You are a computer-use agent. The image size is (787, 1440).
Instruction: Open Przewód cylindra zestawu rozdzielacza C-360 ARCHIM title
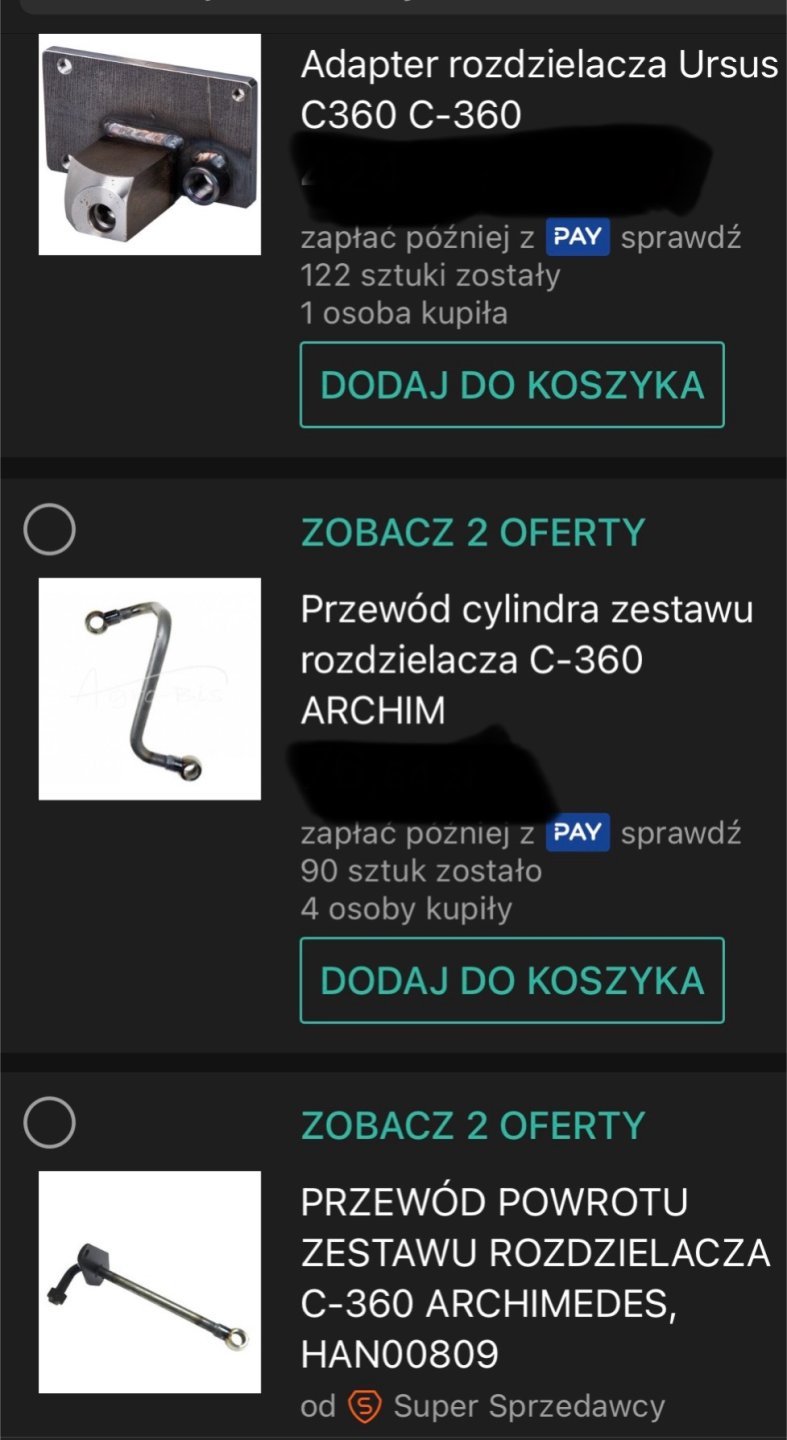click(527, 660)
